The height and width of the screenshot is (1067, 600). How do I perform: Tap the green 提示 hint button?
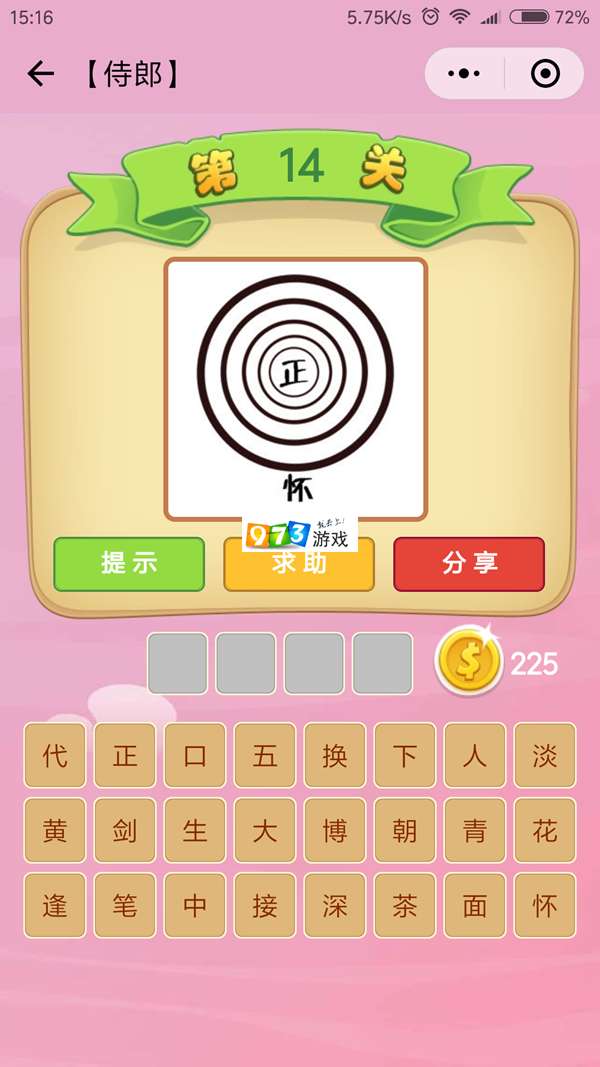[x=129, y=564]
